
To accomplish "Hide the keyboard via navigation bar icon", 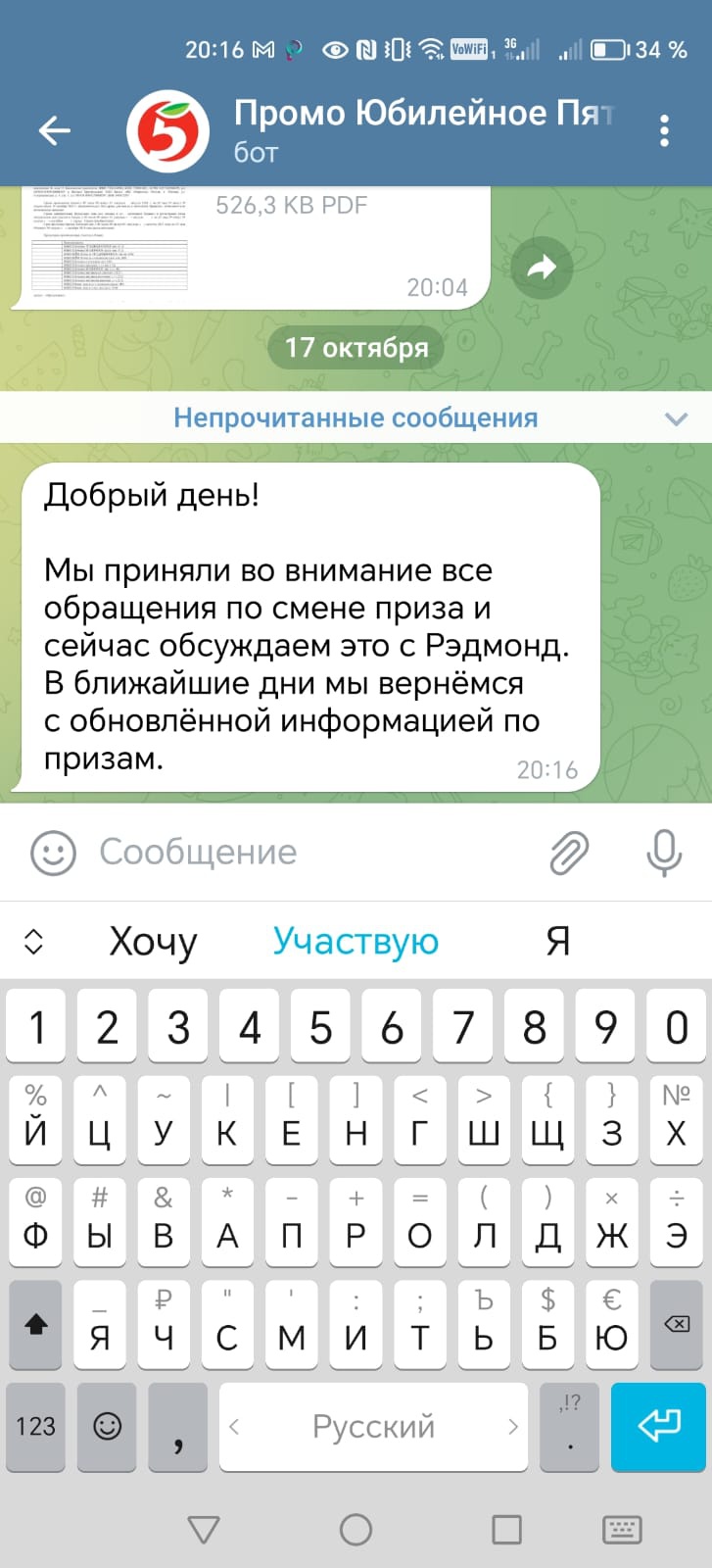I will (622, 1529).
